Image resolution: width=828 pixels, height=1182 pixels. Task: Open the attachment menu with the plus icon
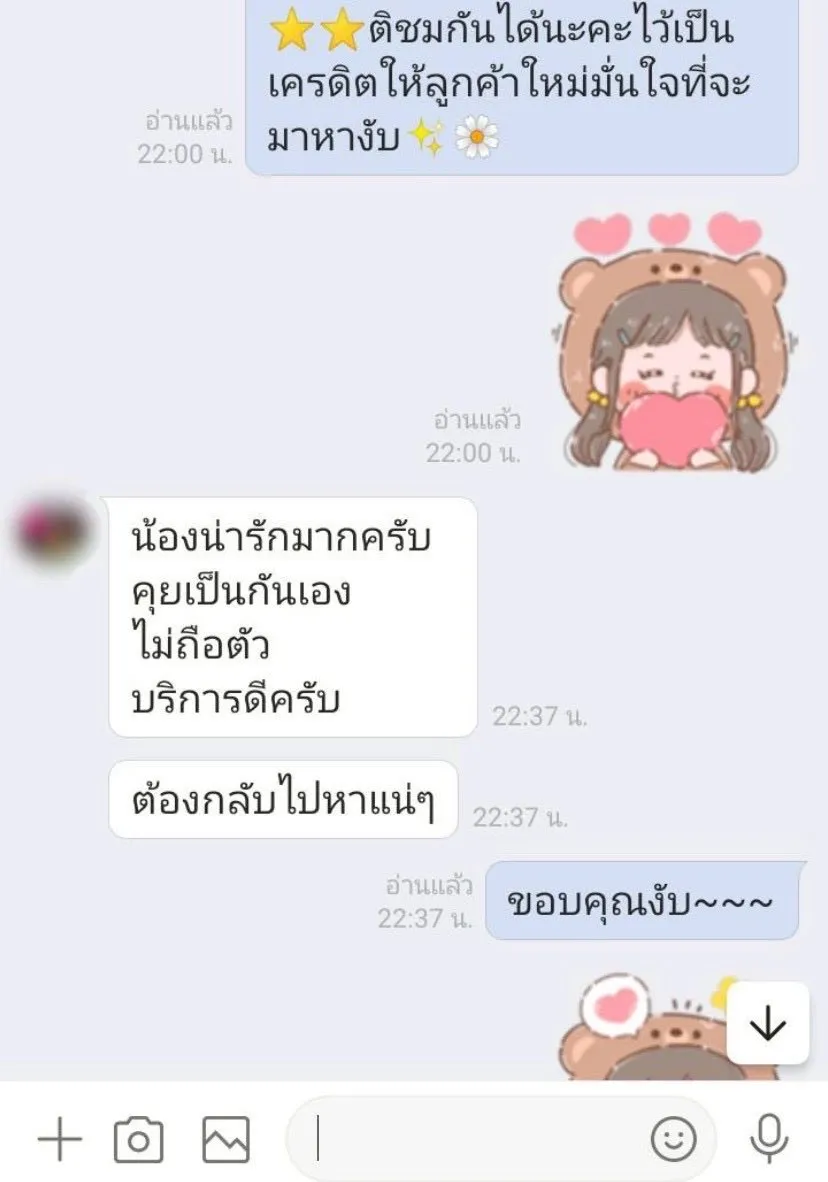pos(57,1136)
